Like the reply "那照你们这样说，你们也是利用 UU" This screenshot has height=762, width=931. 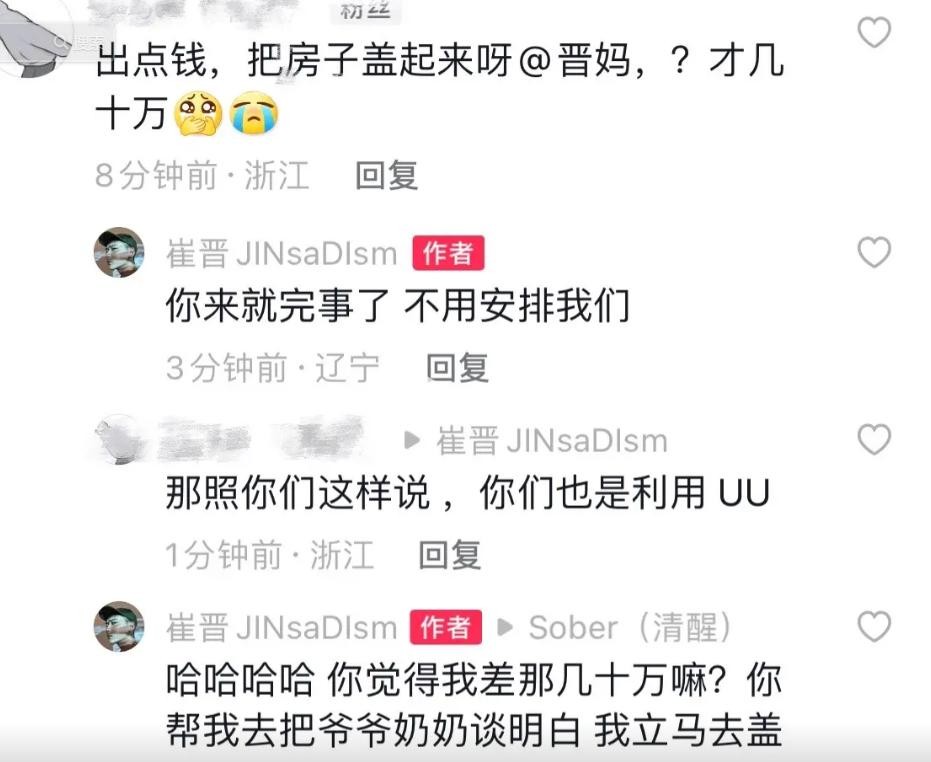pyautogui.click(x=874, y=439)
